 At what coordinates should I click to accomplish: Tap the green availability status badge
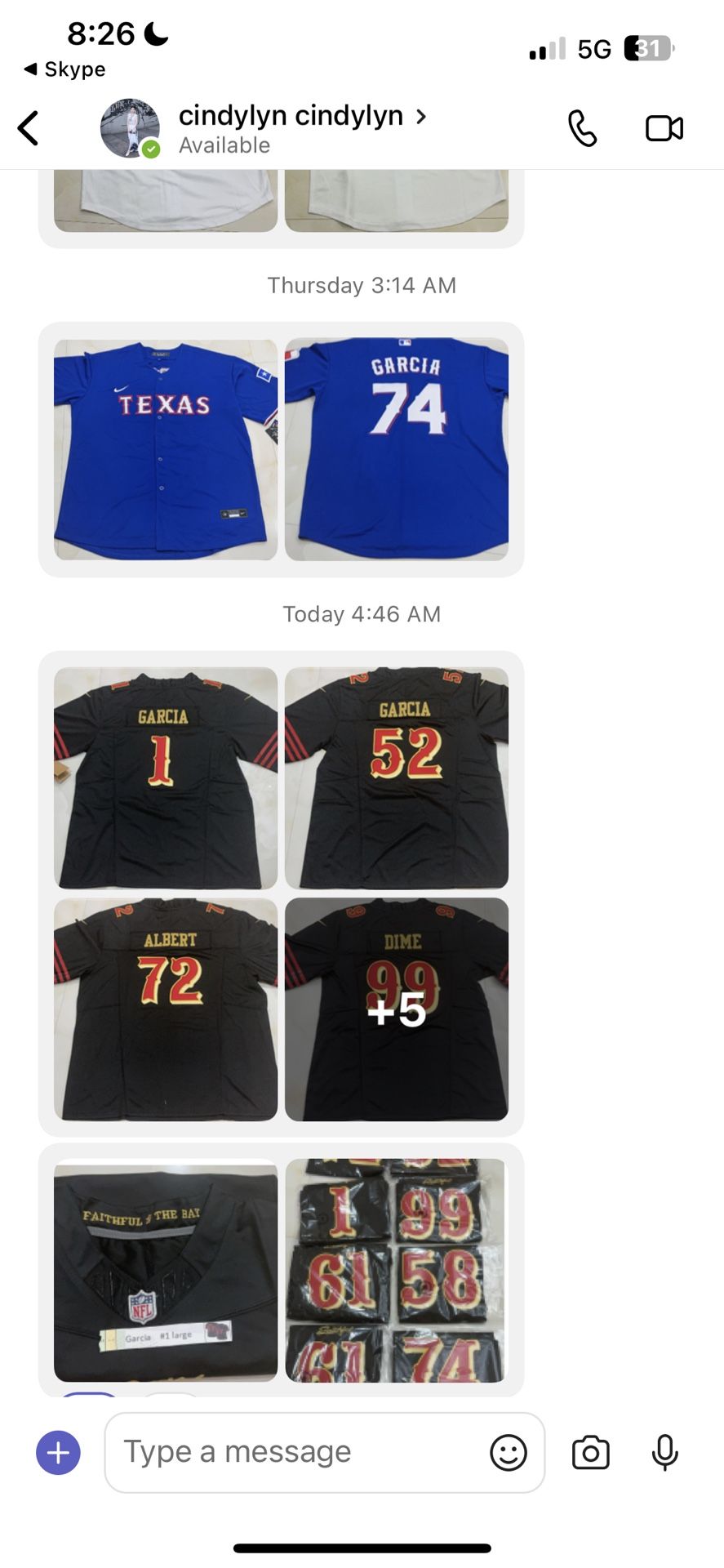tap(151, 149)
